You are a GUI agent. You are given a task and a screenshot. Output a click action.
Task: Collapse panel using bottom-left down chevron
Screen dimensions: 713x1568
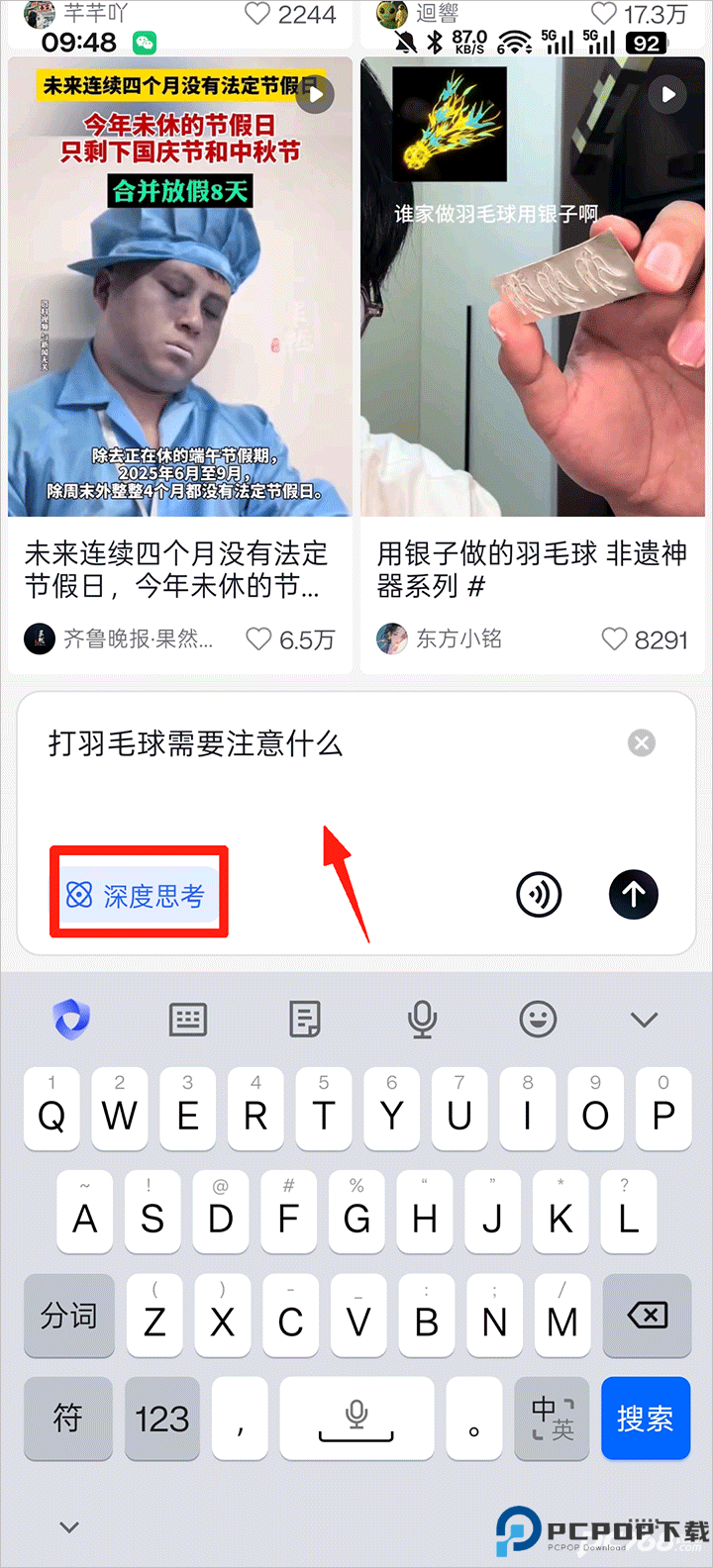pyautogui.click(x=67, y=1527)
